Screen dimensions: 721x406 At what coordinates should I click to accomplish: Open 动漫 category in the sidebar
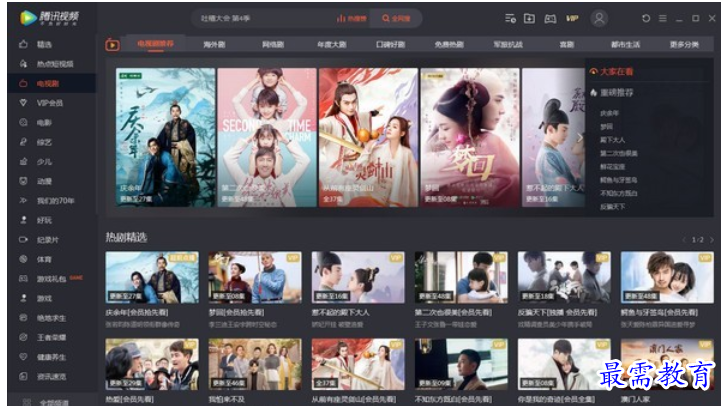coord(43,181)
